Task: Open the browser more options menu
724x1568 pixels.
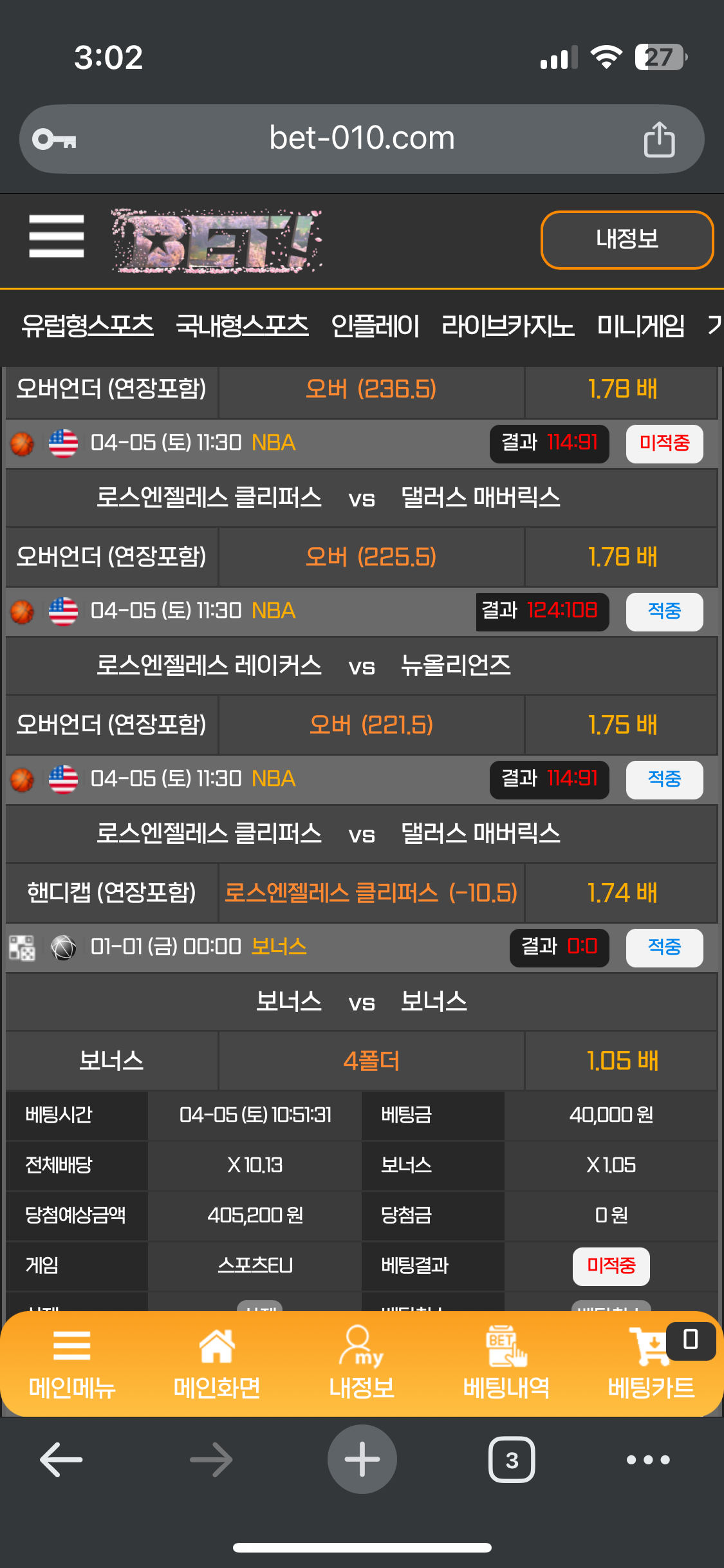Action: pos(648,1459)
